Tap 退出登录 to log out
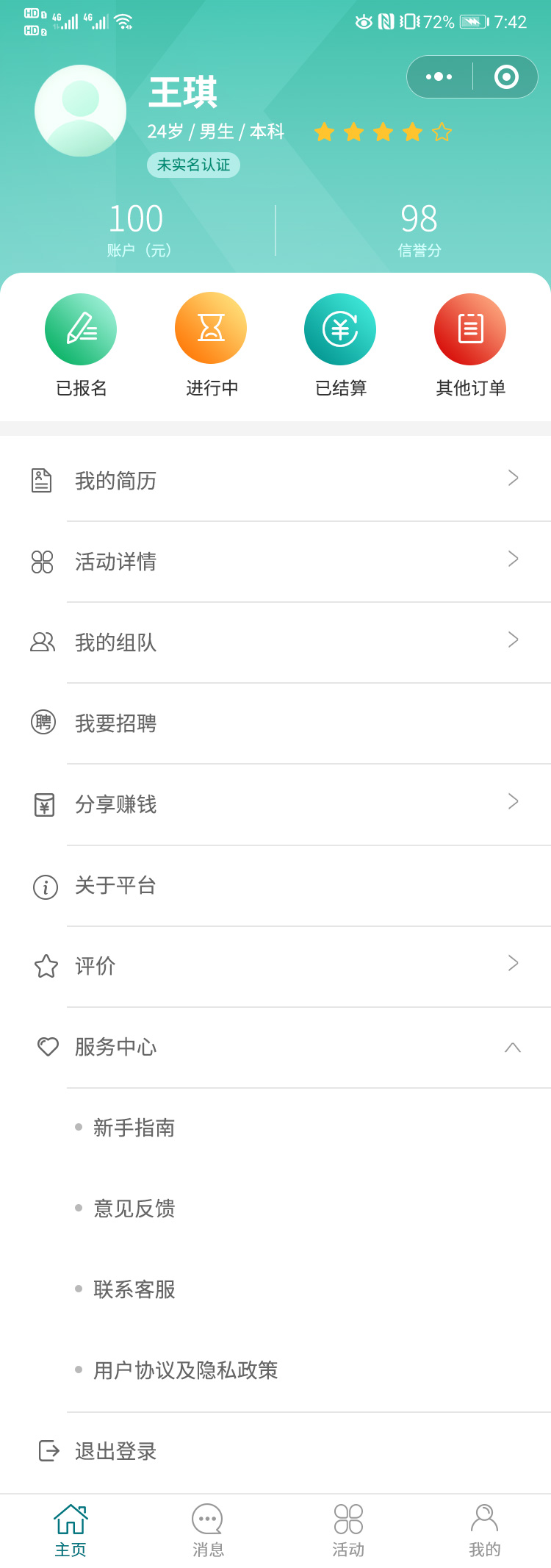Image resolution: width=551 pixels, height=1568 pixels. click(115, 1451)
